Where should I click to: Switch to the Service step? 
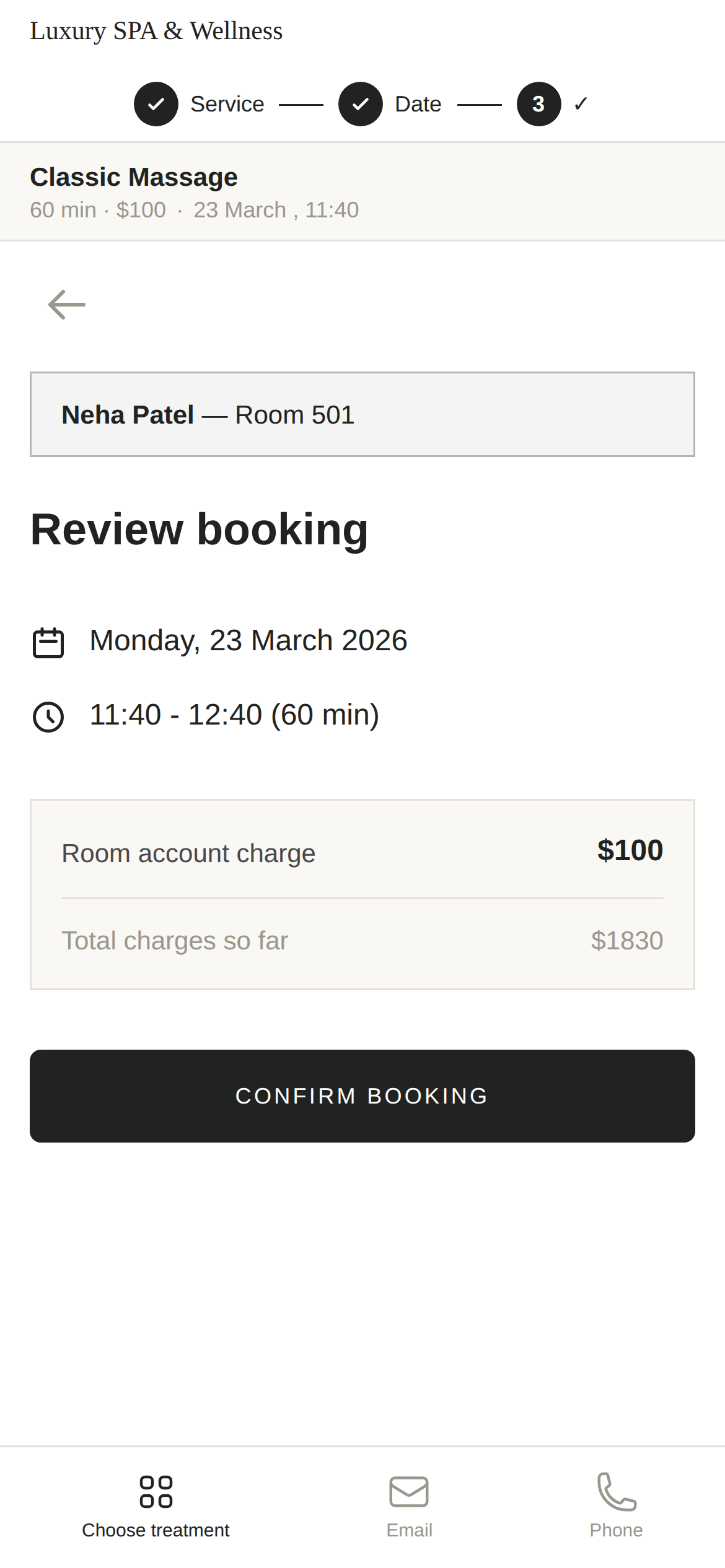click(227, 103)
